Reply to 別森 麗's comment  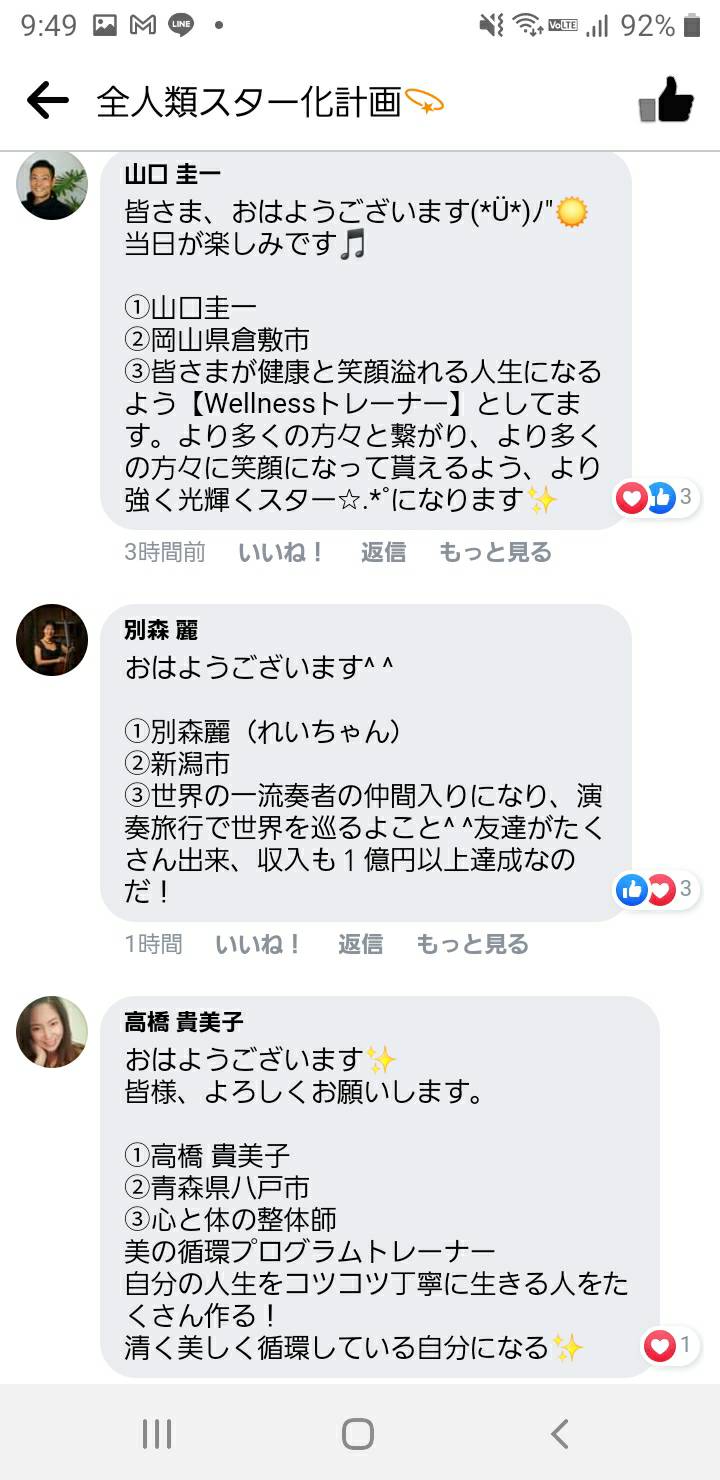[360, 945]
